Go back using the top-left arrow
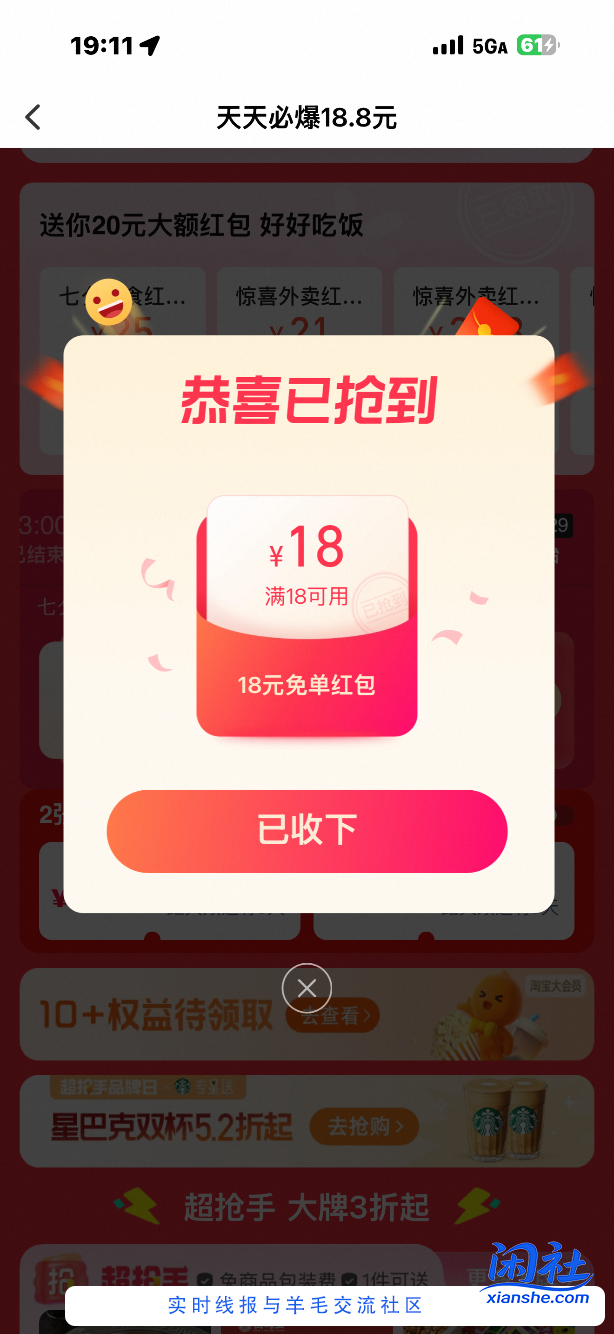The image size is (614, 1334). tap(33, 117)
